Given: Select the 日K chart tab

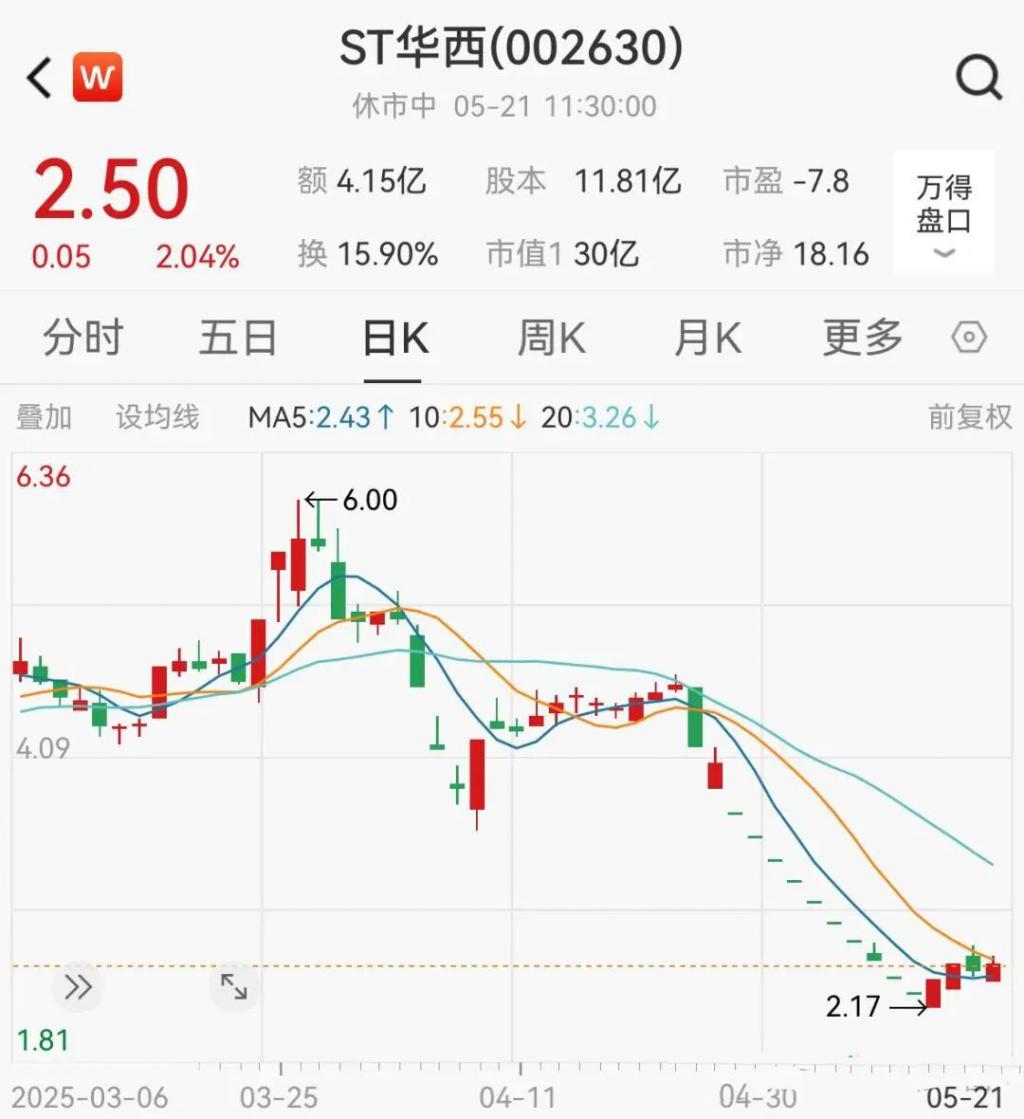Looking at the screenshot, I should [394, 339].
